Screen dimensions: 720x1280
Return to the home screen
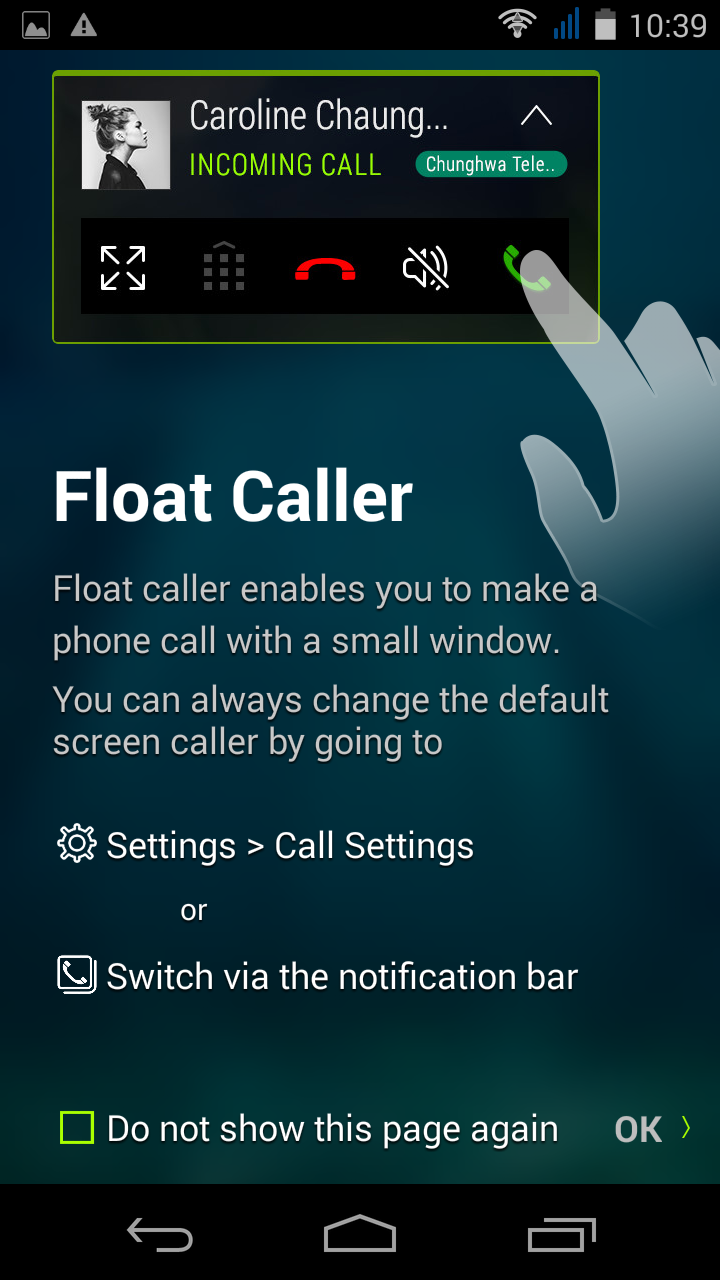pos(360,1233)
